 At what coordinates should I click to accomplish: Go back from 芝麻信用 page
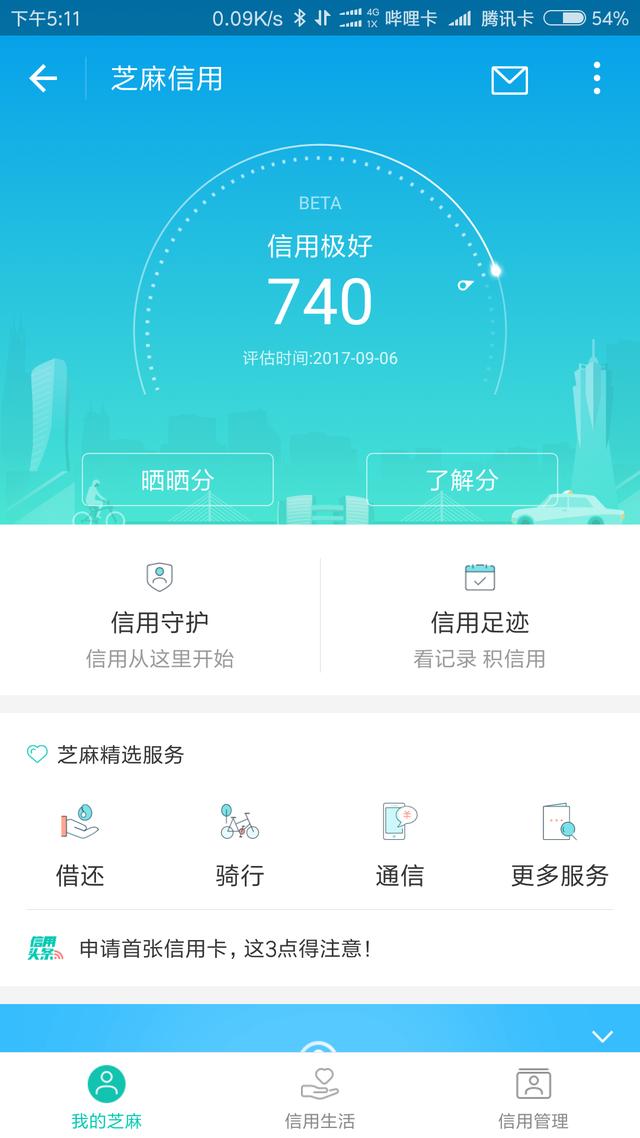tap(43, 78)
